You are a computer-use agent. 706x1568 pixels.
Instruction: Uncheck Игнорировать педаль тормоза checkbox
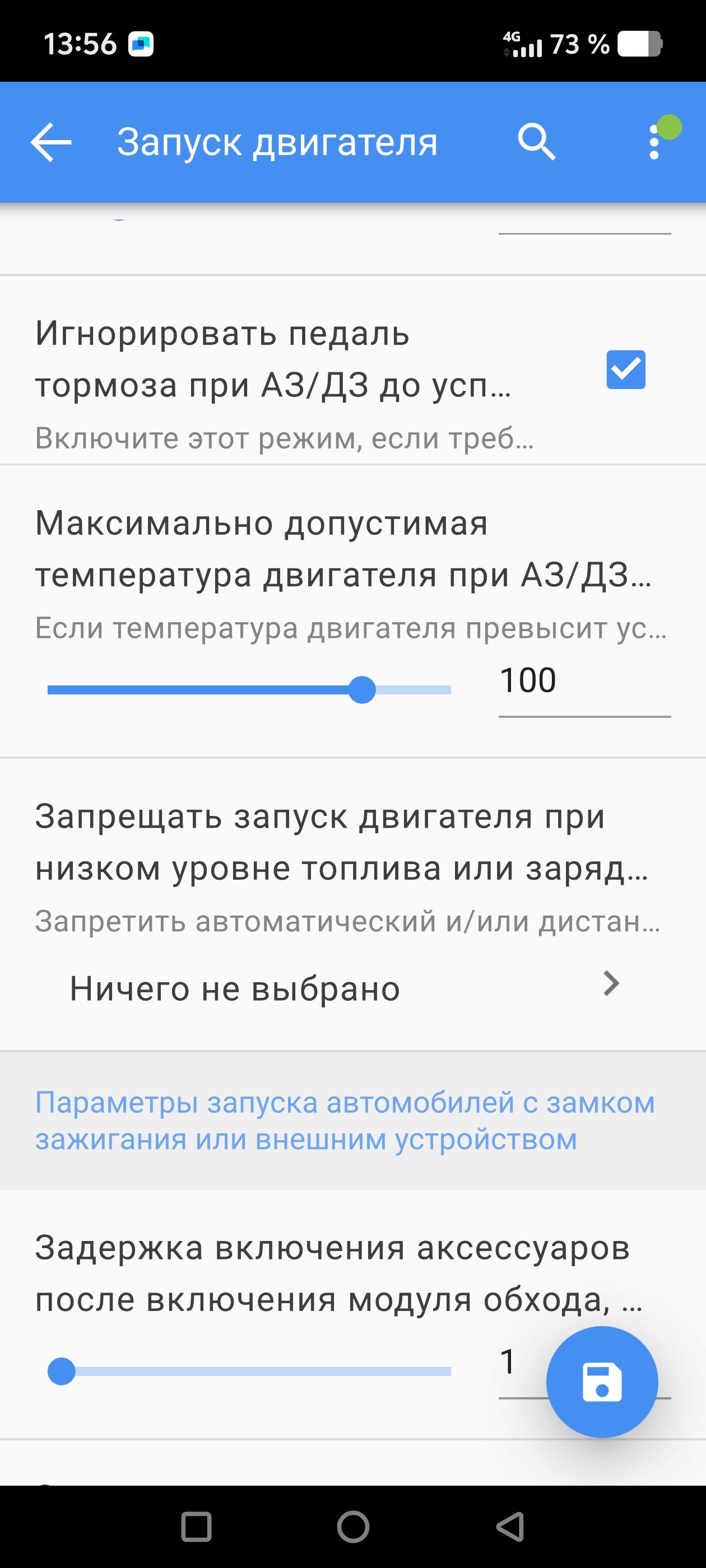click(625, 370)
